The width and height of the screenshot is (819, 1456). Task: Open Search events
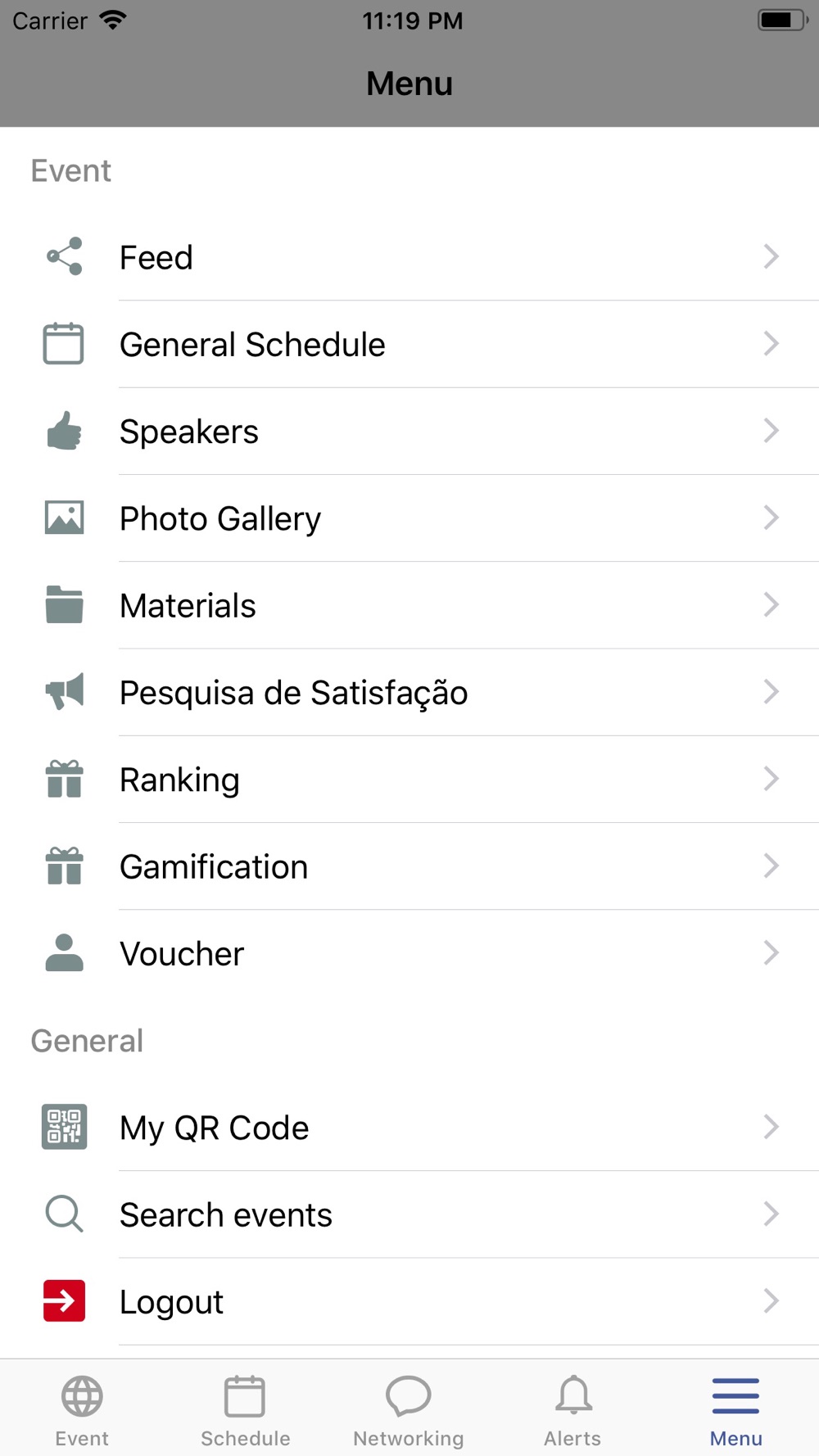pyautogui.click(x=409, y=1214)
